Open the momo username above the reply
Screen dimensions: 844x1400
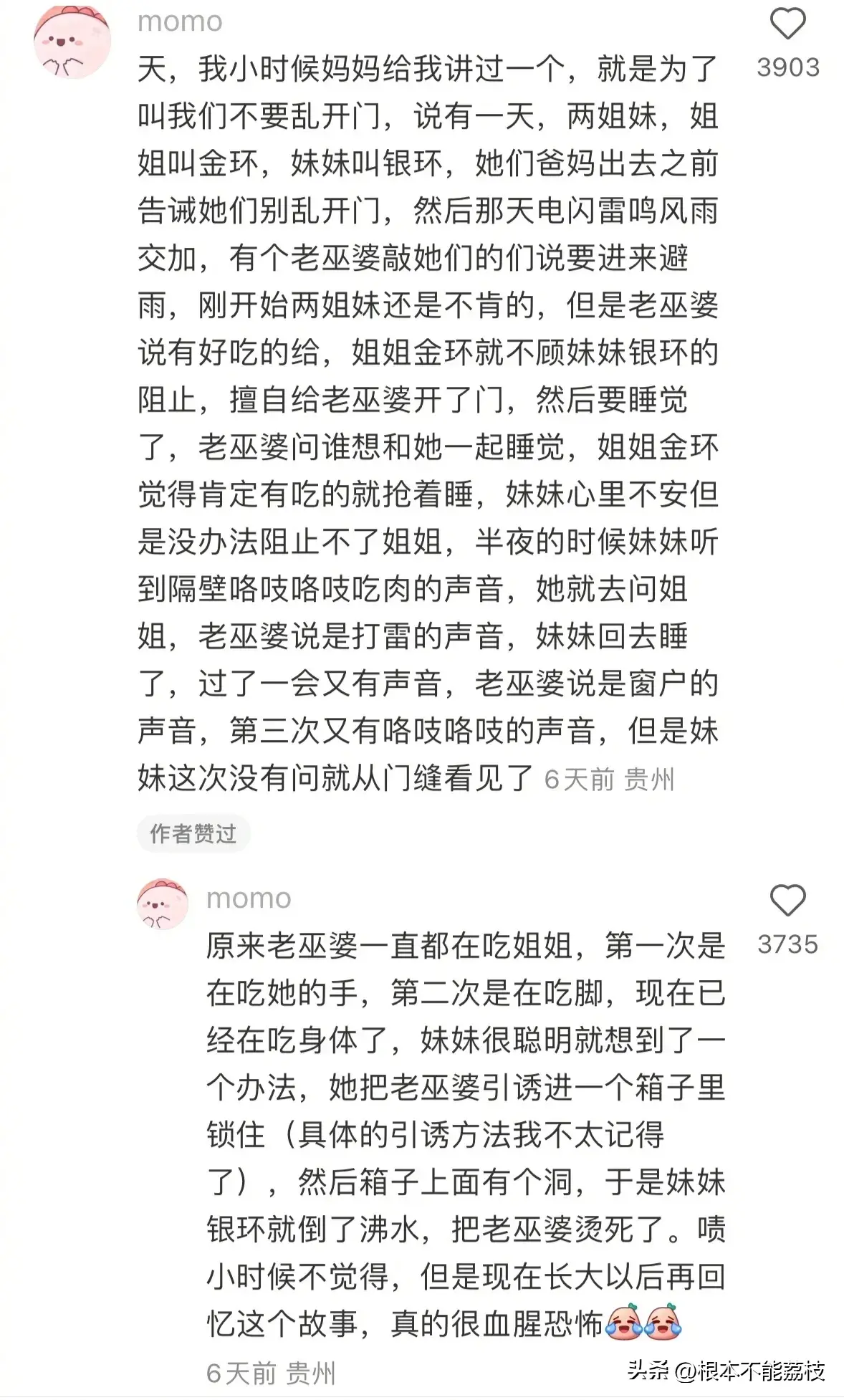tap(249, 898)
